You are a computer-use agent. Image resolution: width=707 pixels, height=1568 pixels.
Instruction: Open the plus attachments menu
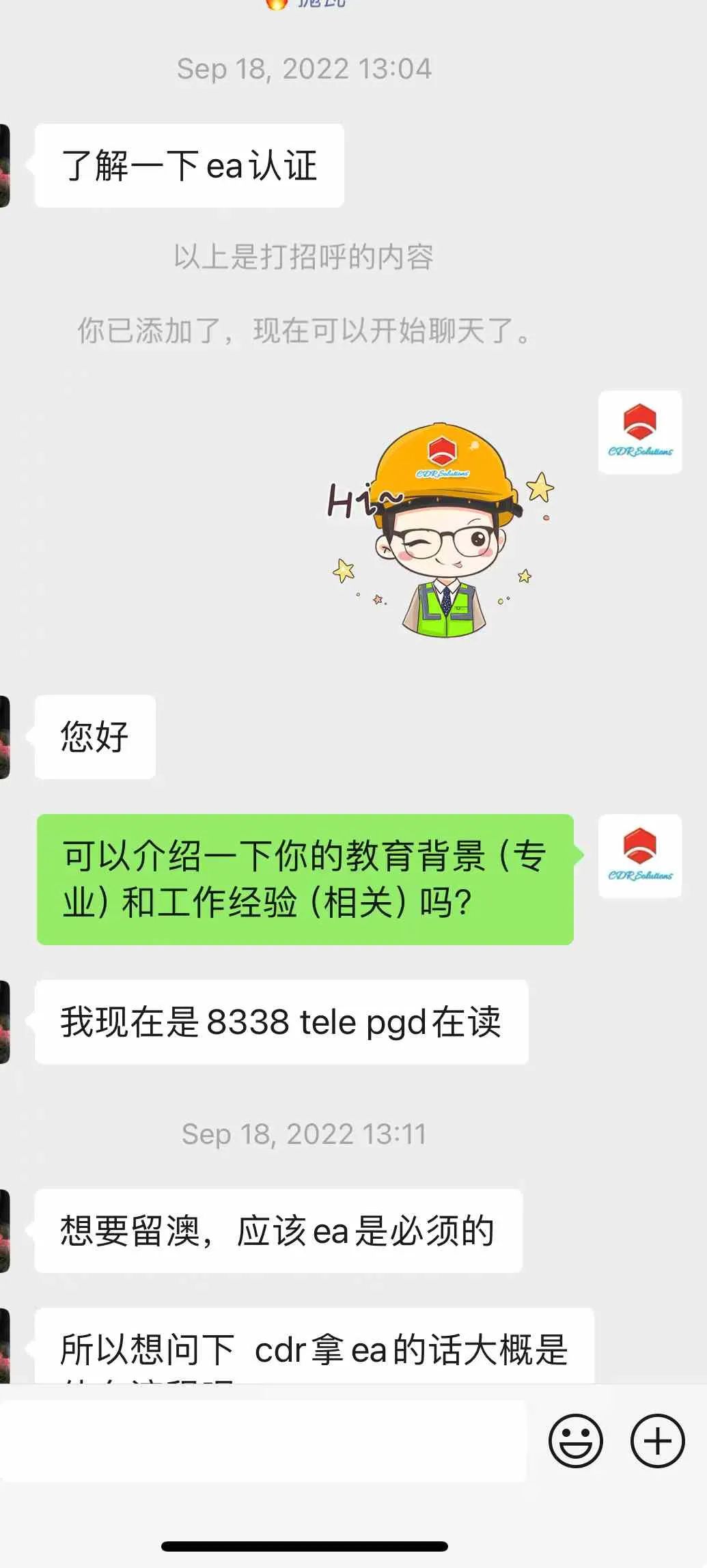pyautogui.click(x=657, y=1440)
